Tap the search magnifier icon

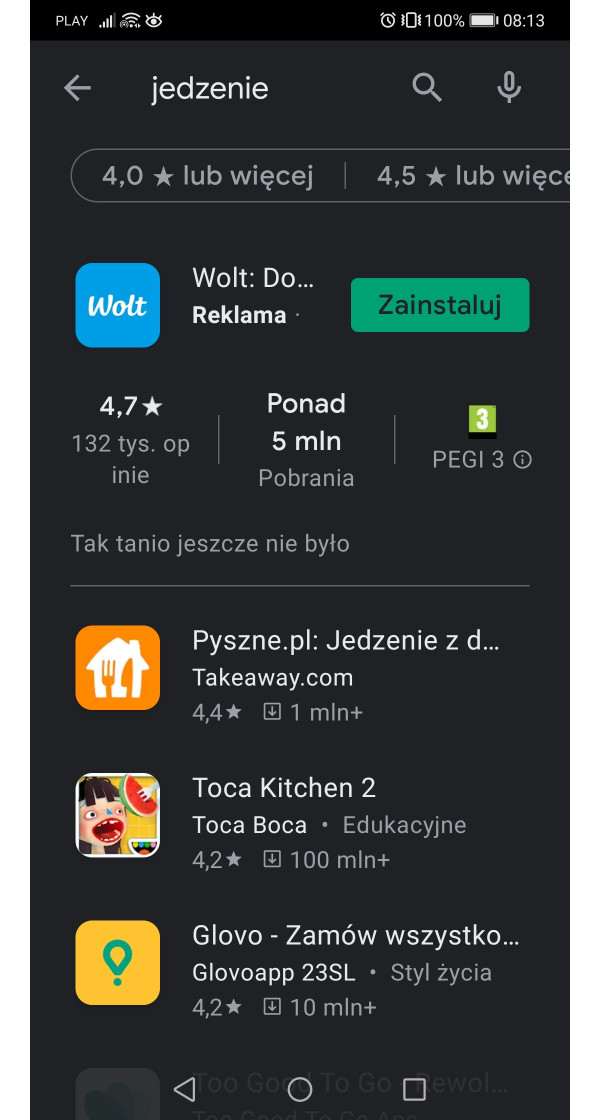coord(427,88)
